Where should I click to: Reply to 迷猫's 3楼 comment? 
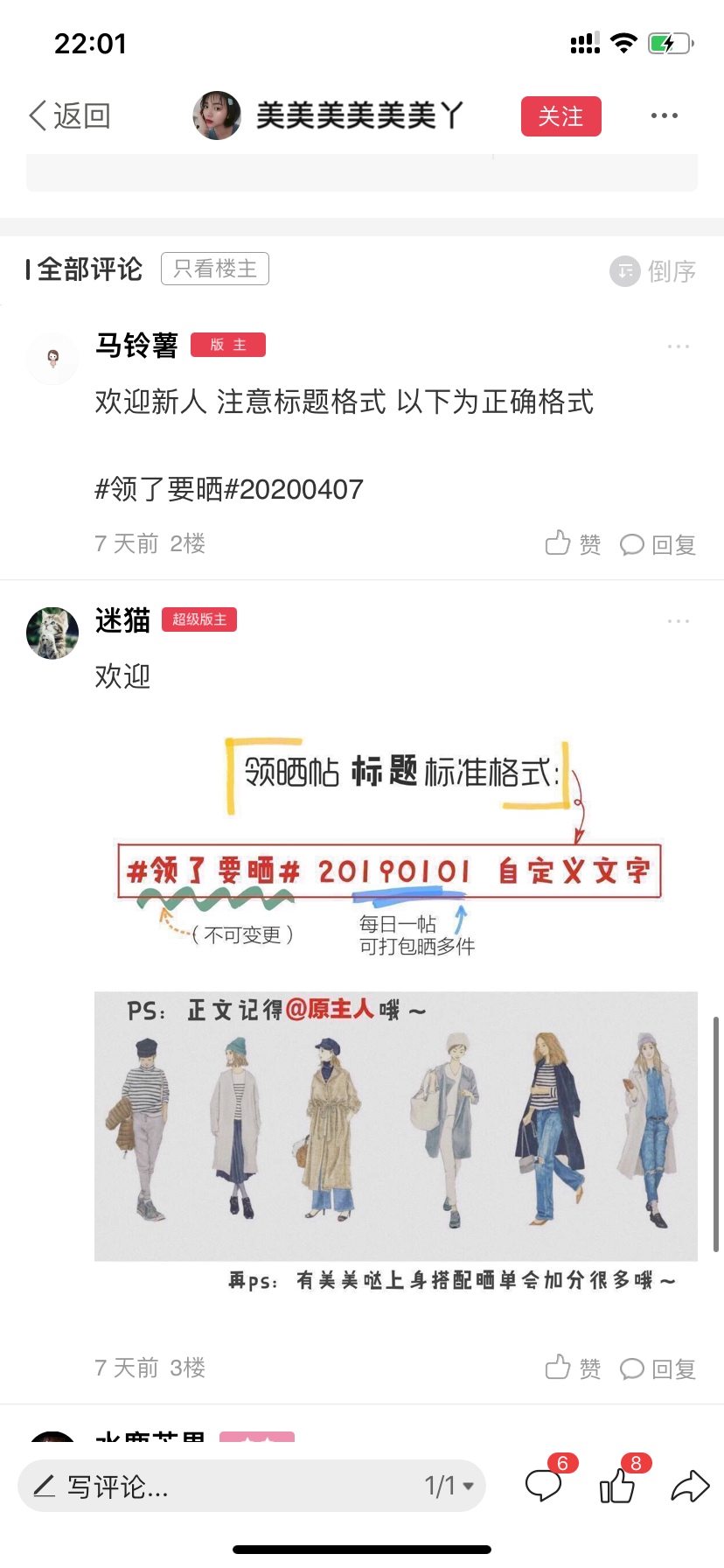tap(658, 1368)
